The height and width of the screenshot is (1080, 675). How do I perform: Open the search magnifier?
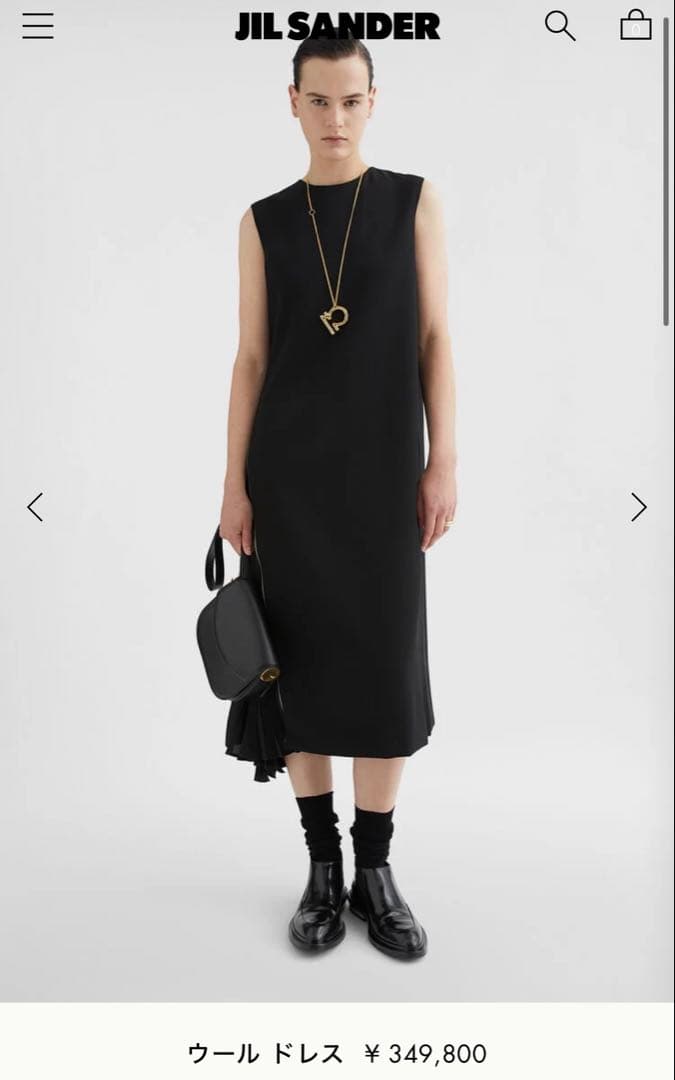point(560,26)
